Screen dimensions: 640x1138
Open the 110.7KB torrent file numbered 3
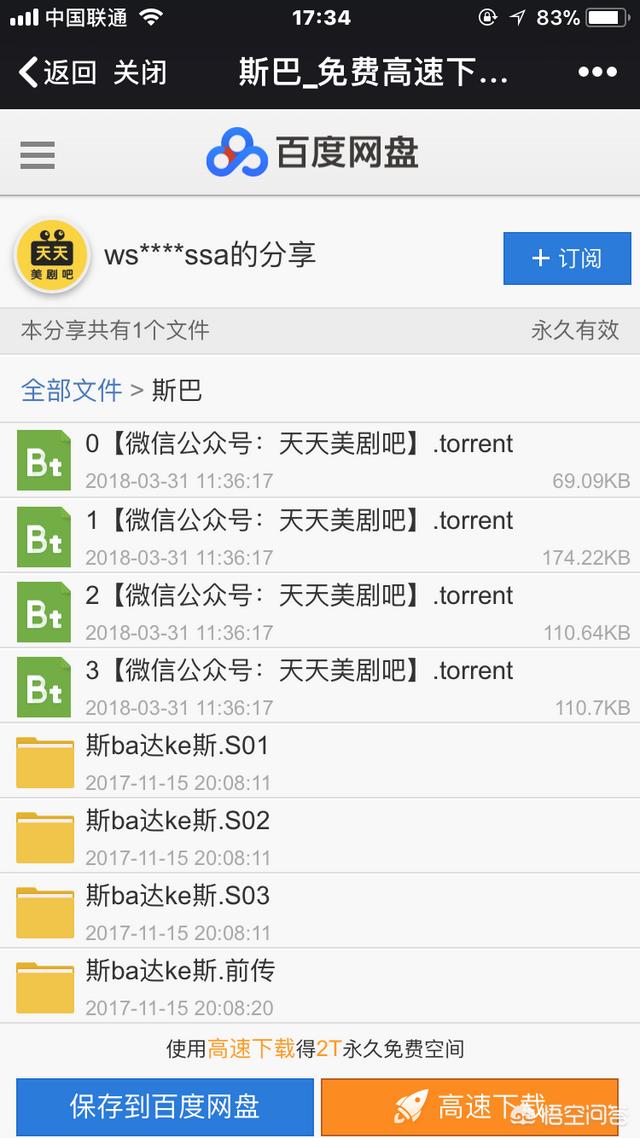320,686
